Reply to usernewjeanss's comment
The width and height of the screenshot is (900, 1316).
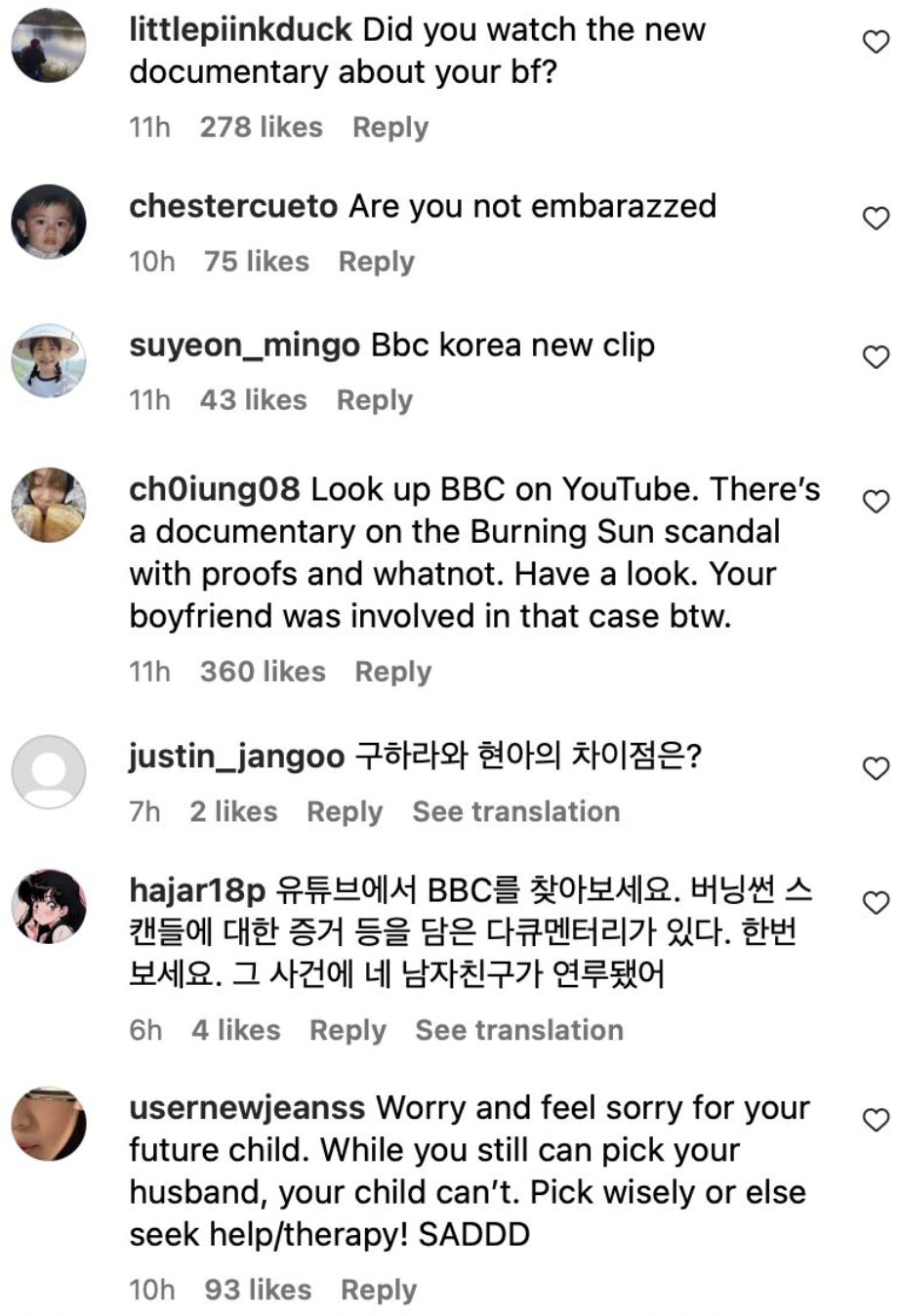pos(378,1290)
